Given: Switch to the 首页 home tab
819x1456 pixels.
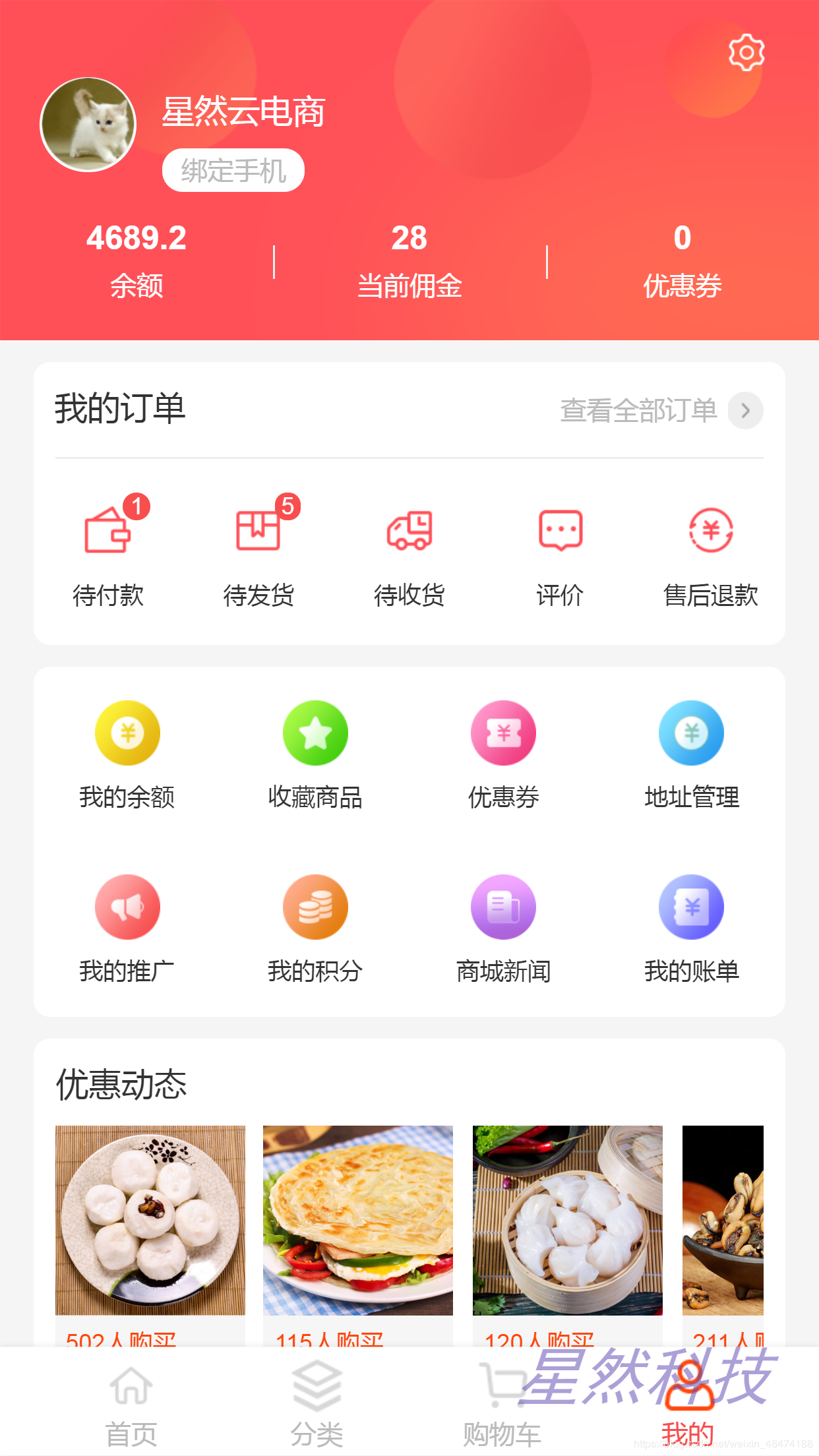Looking at the screenshot, I should tap(131, 1405).
